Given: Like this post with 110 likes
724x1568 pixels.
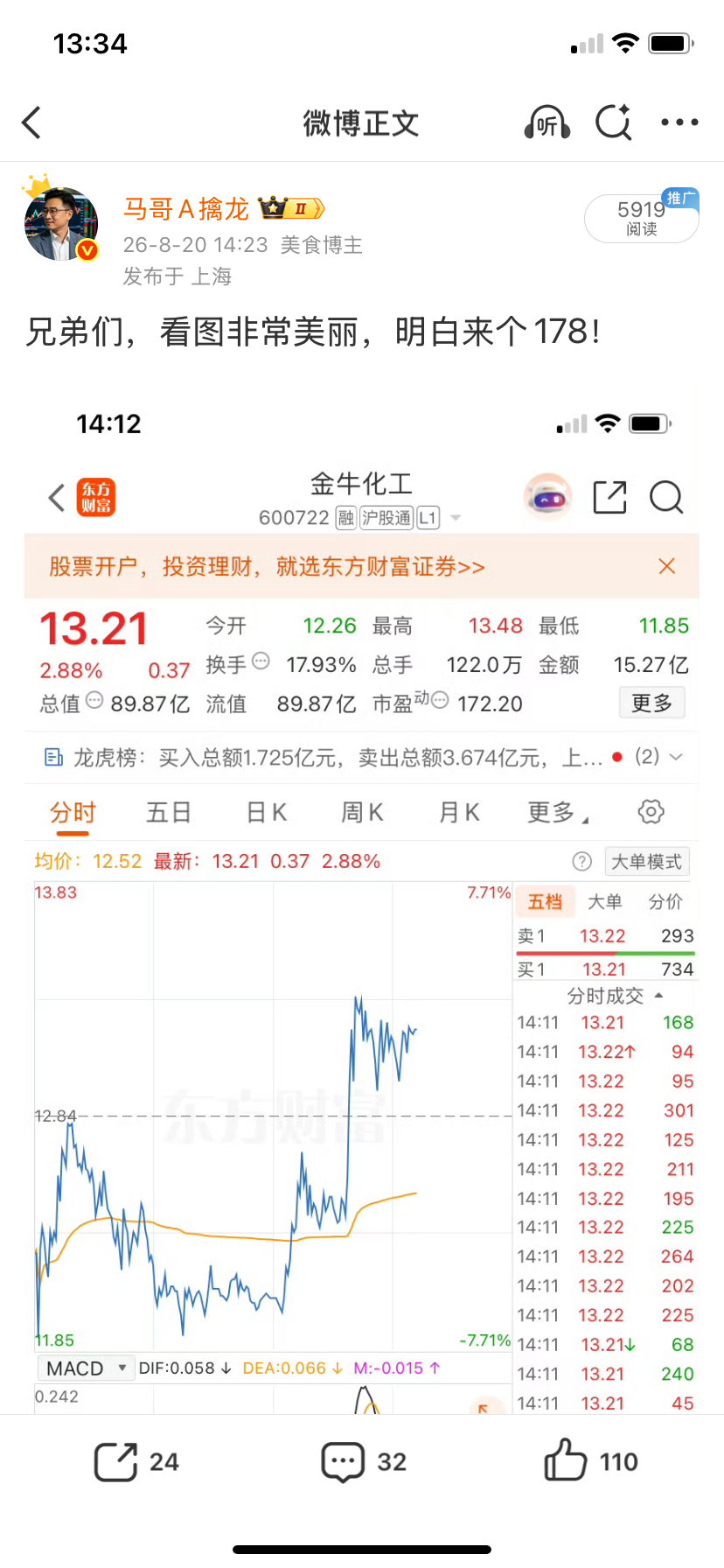Looking at the screenshot, I should click(x=591, y=1460).
